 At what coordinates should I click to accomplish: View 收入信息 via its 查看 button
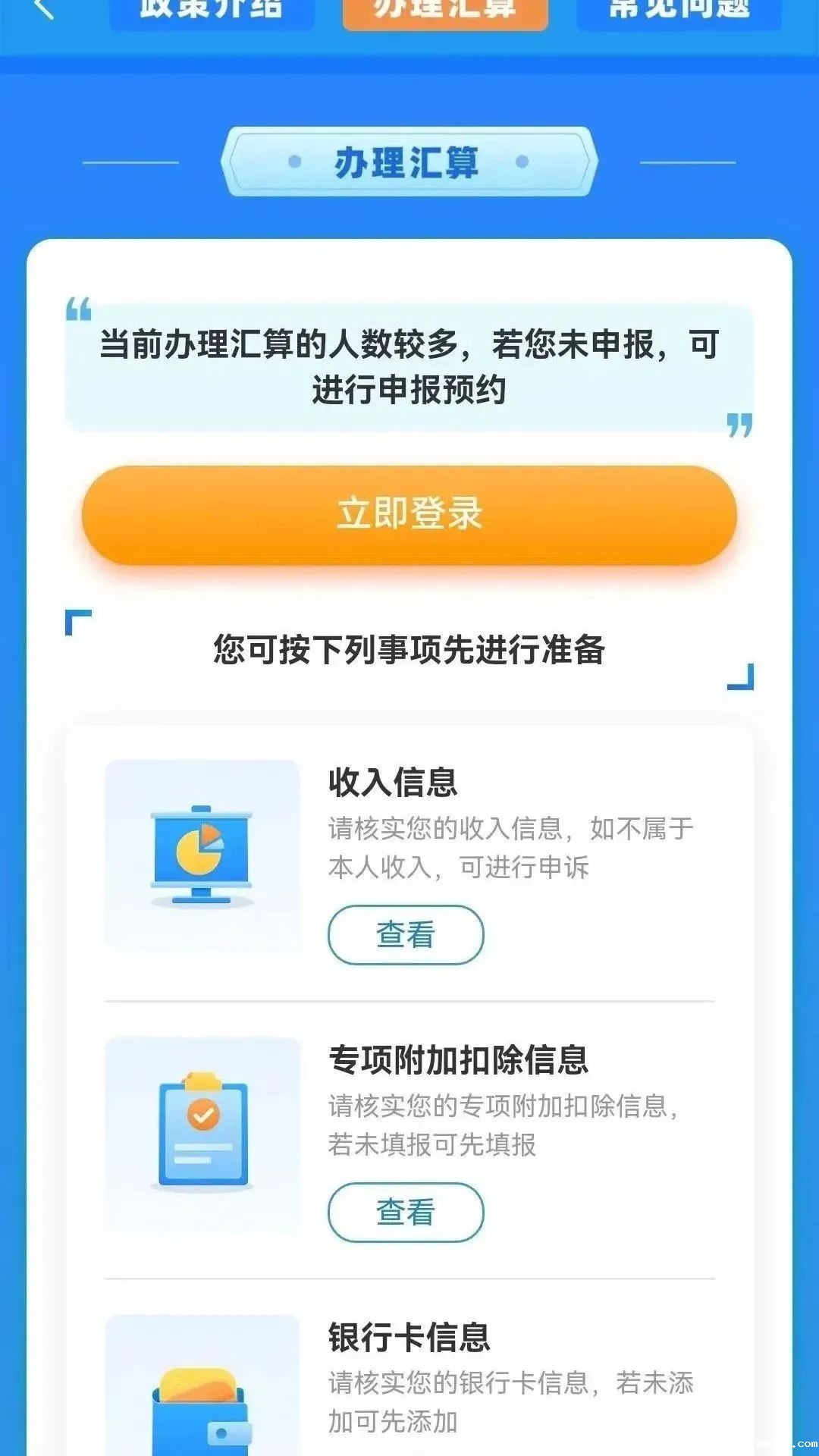click(x=406, y=935)
